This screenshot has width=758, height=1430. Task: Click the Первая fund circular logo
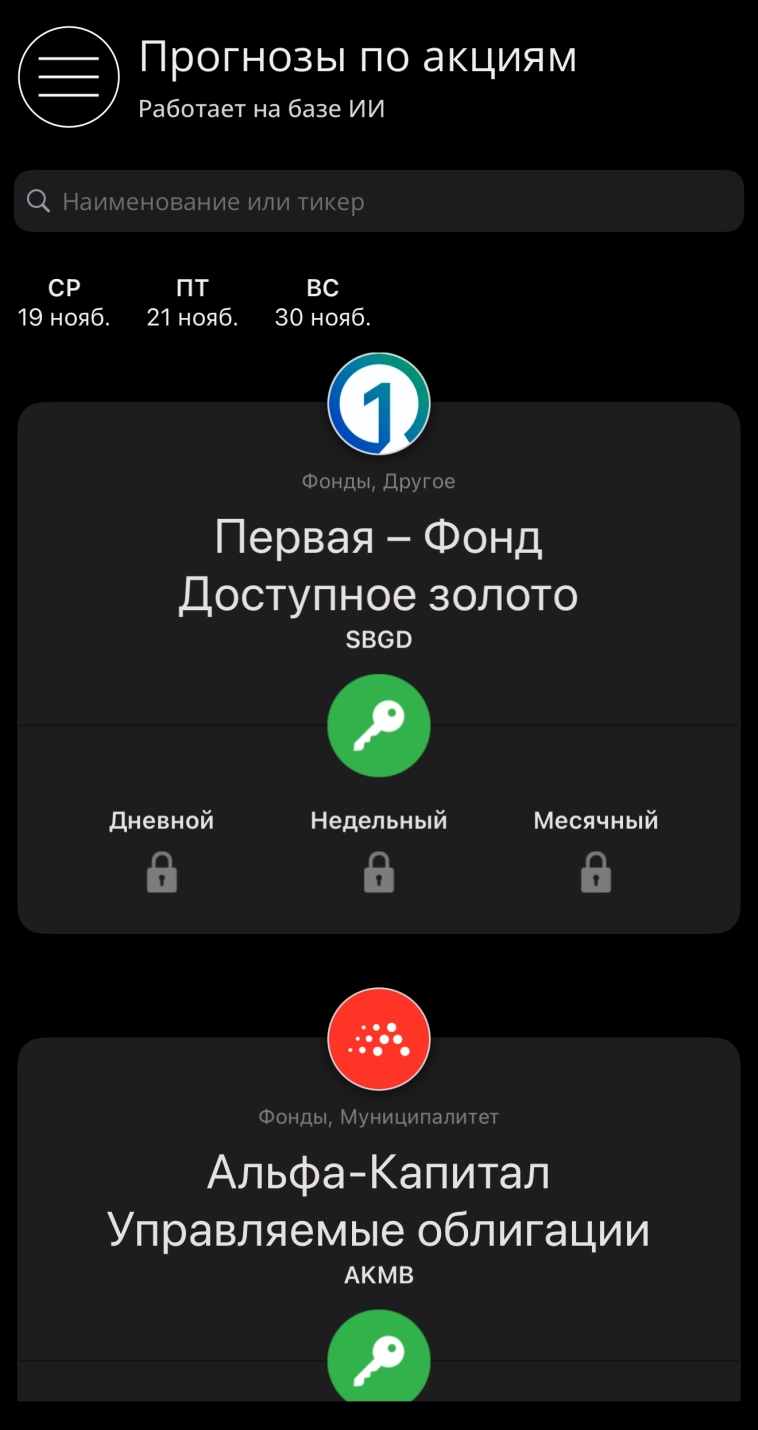pyautogui.click(x=379, y=403)
